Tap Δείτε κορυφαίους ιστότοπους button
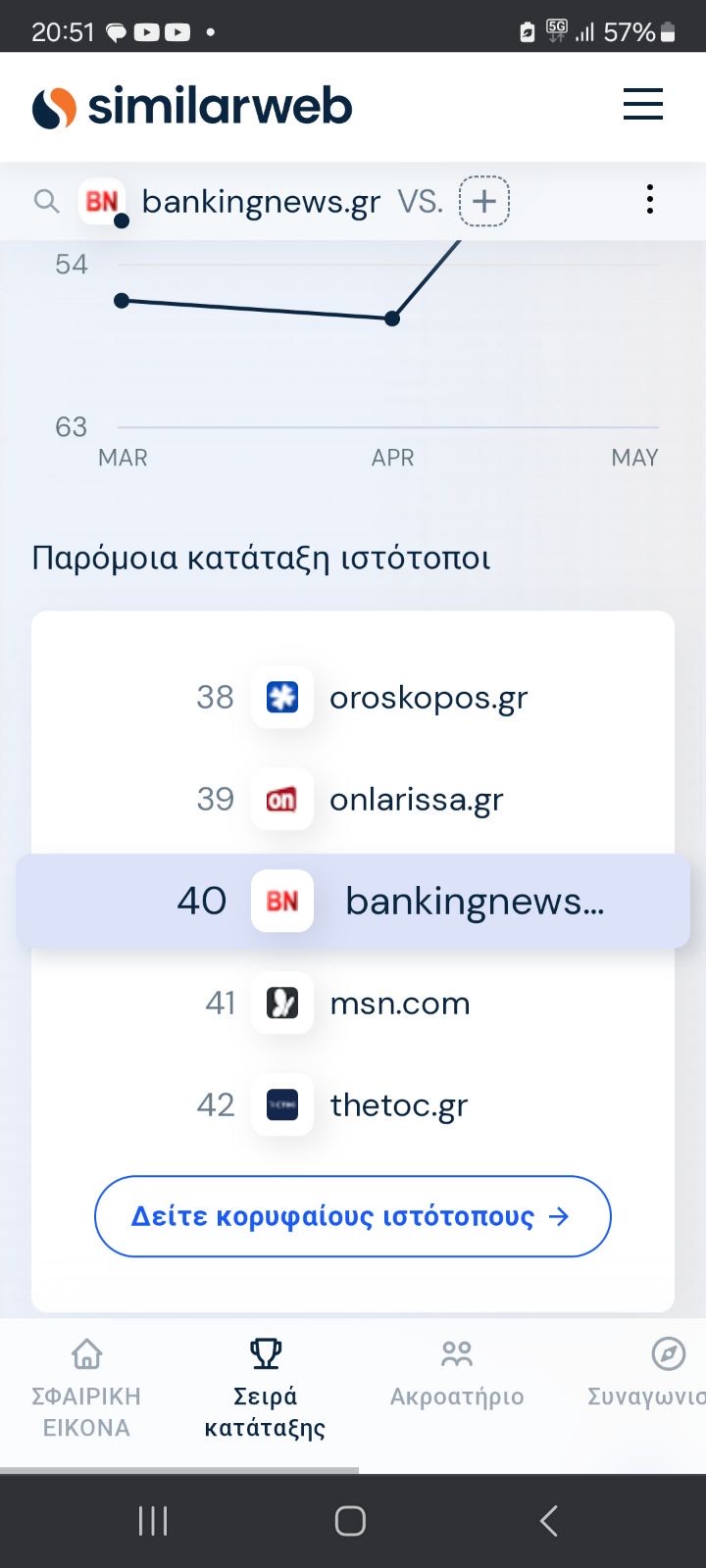706x1568 pixels. (352, 1216)
